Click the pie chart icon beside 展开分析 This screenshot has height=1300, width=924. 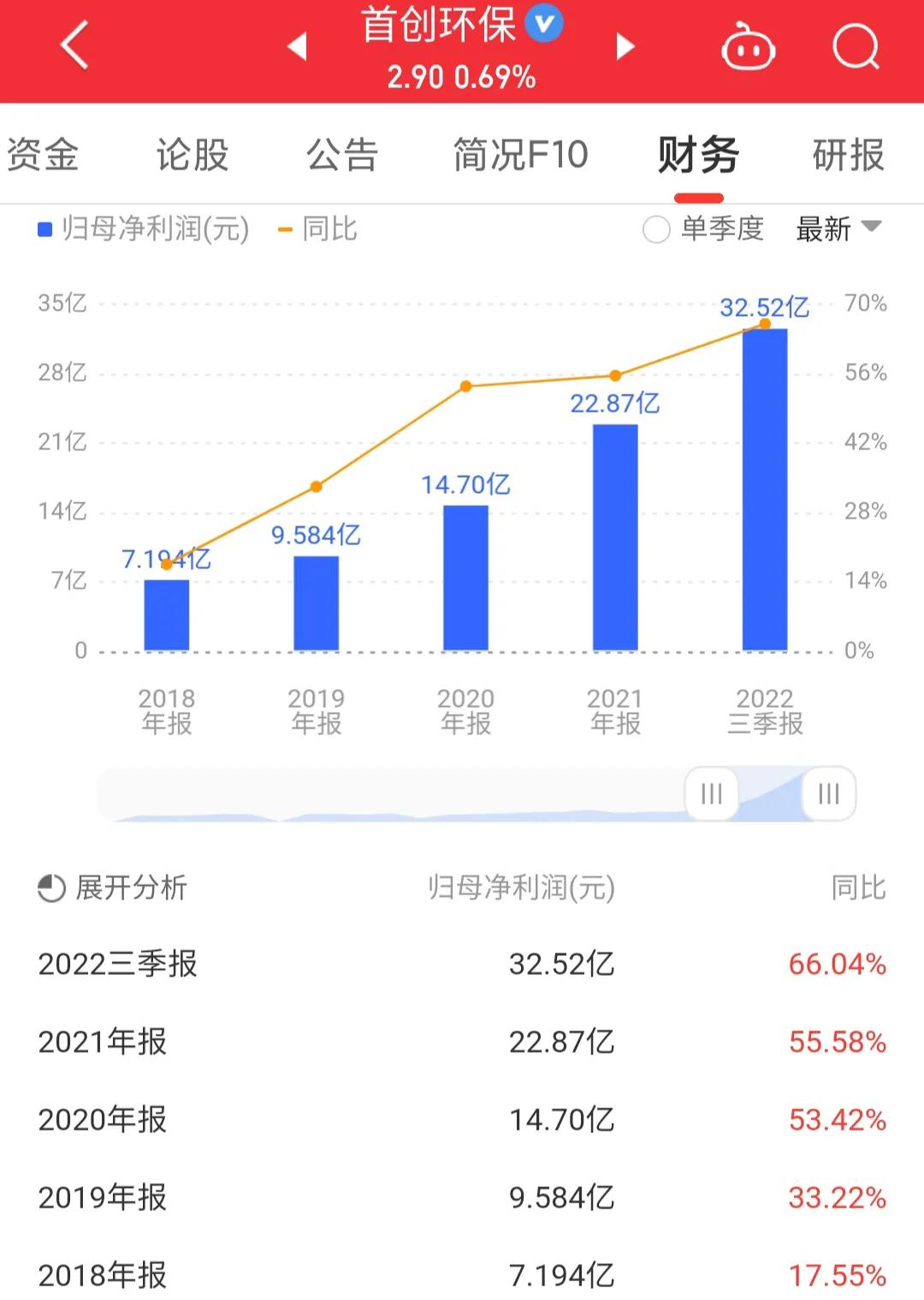[49, 888]
